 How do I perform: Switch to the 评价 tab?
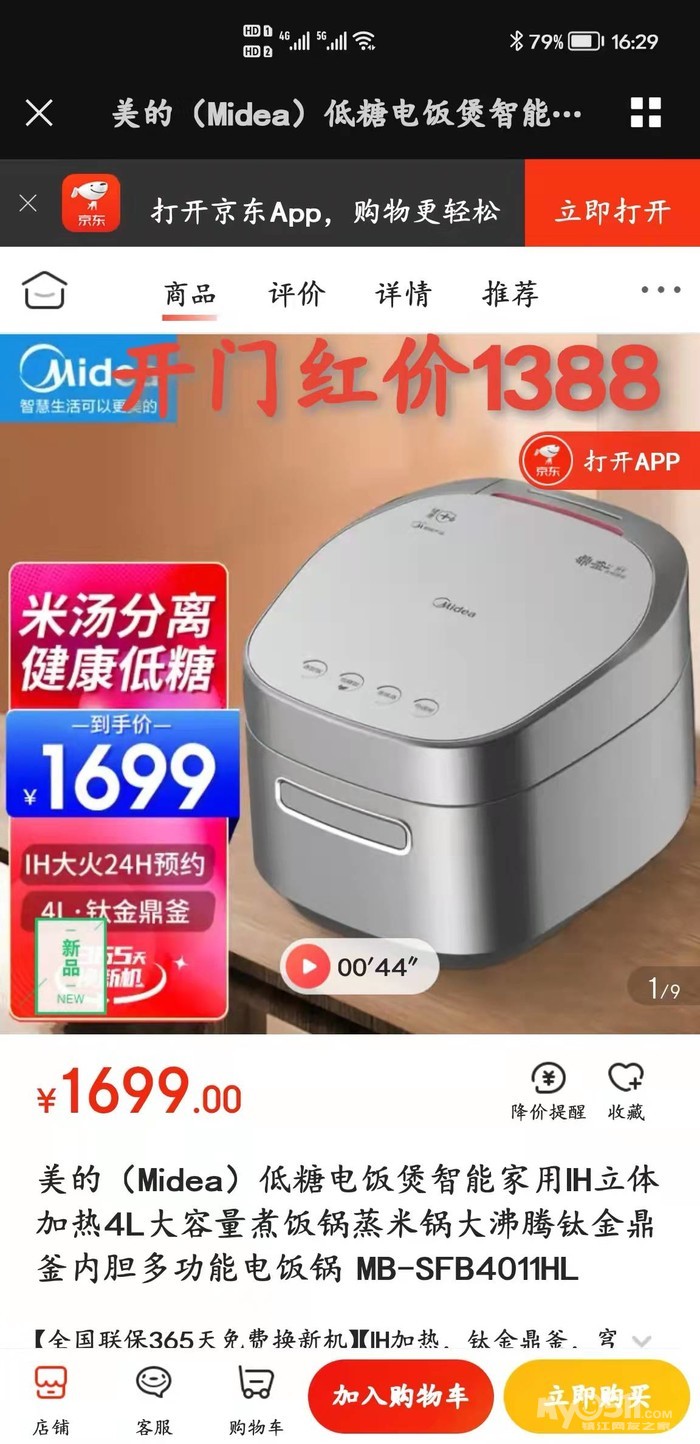297,293
